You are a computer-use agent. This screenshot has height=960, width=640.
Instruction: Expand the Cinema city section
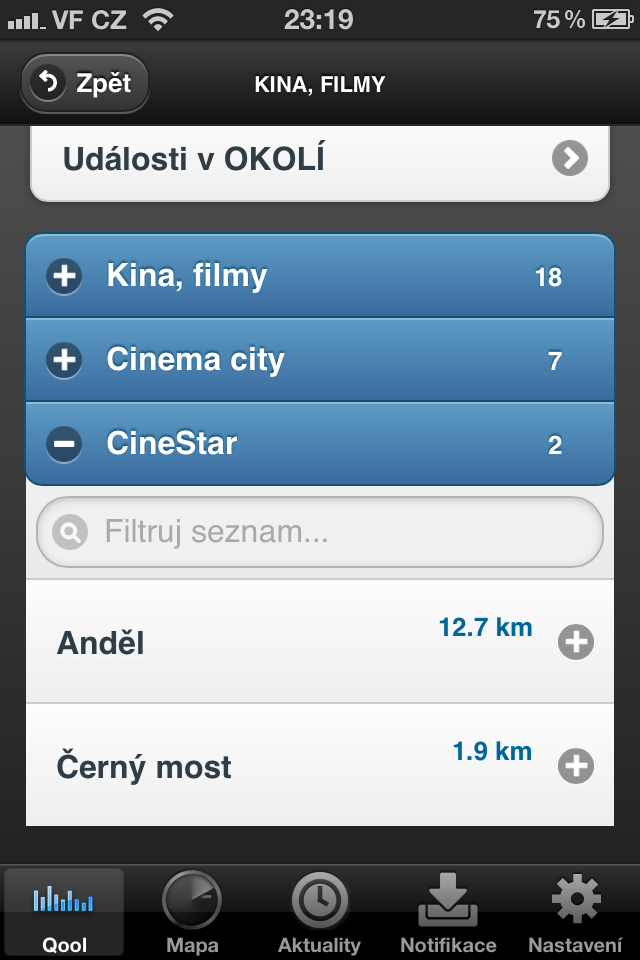click(x=320, y=360)
